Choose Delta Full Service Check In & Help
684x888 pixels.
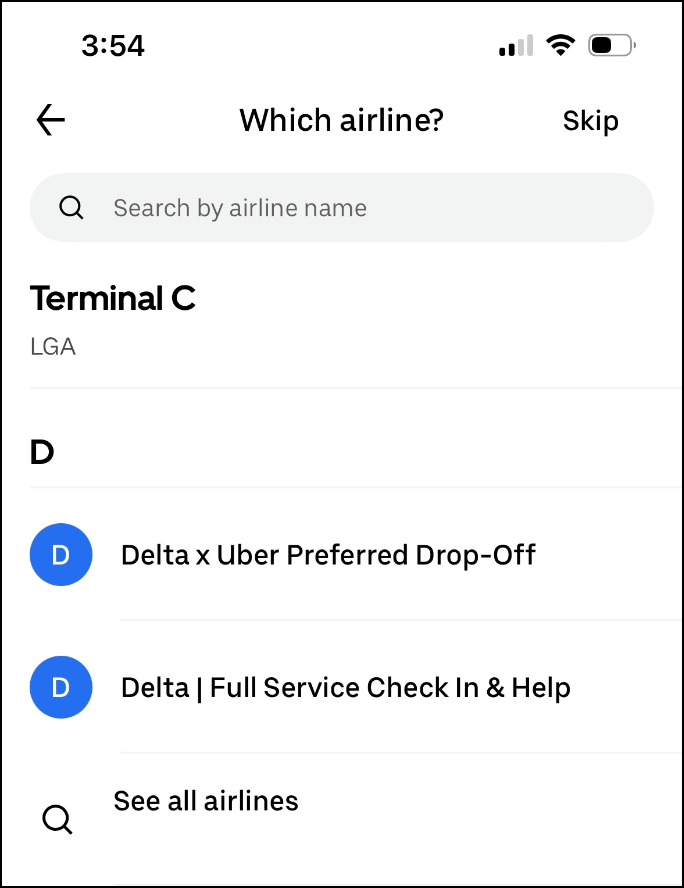tap(345, 688)
